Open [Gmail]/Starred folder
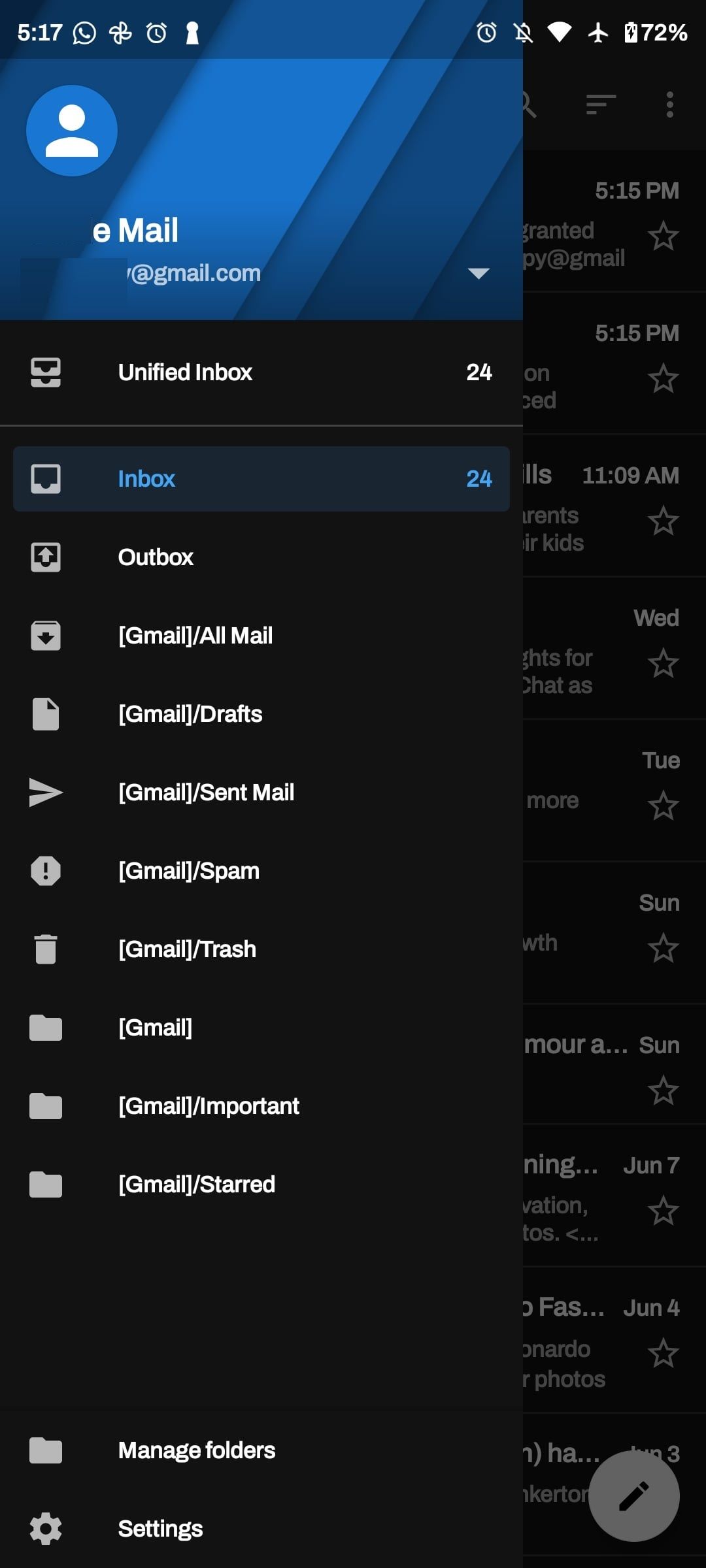Viewport: 706px width, 1568px height. 261,1184
